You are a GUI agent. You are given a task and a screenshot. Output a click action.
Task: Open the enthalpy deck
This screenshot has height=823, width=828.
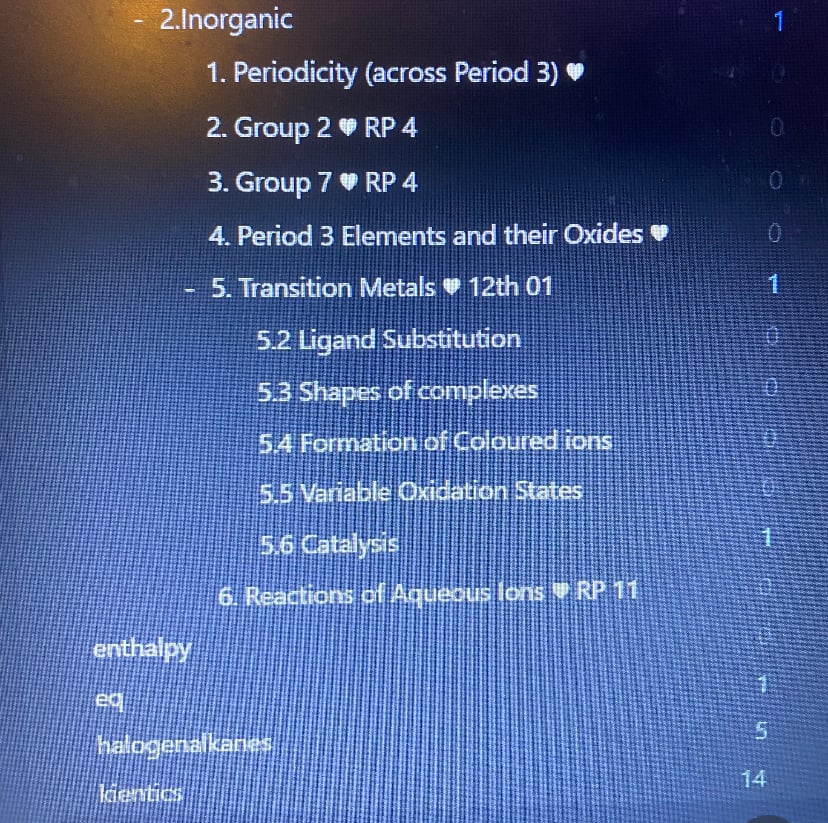point(141,649)
